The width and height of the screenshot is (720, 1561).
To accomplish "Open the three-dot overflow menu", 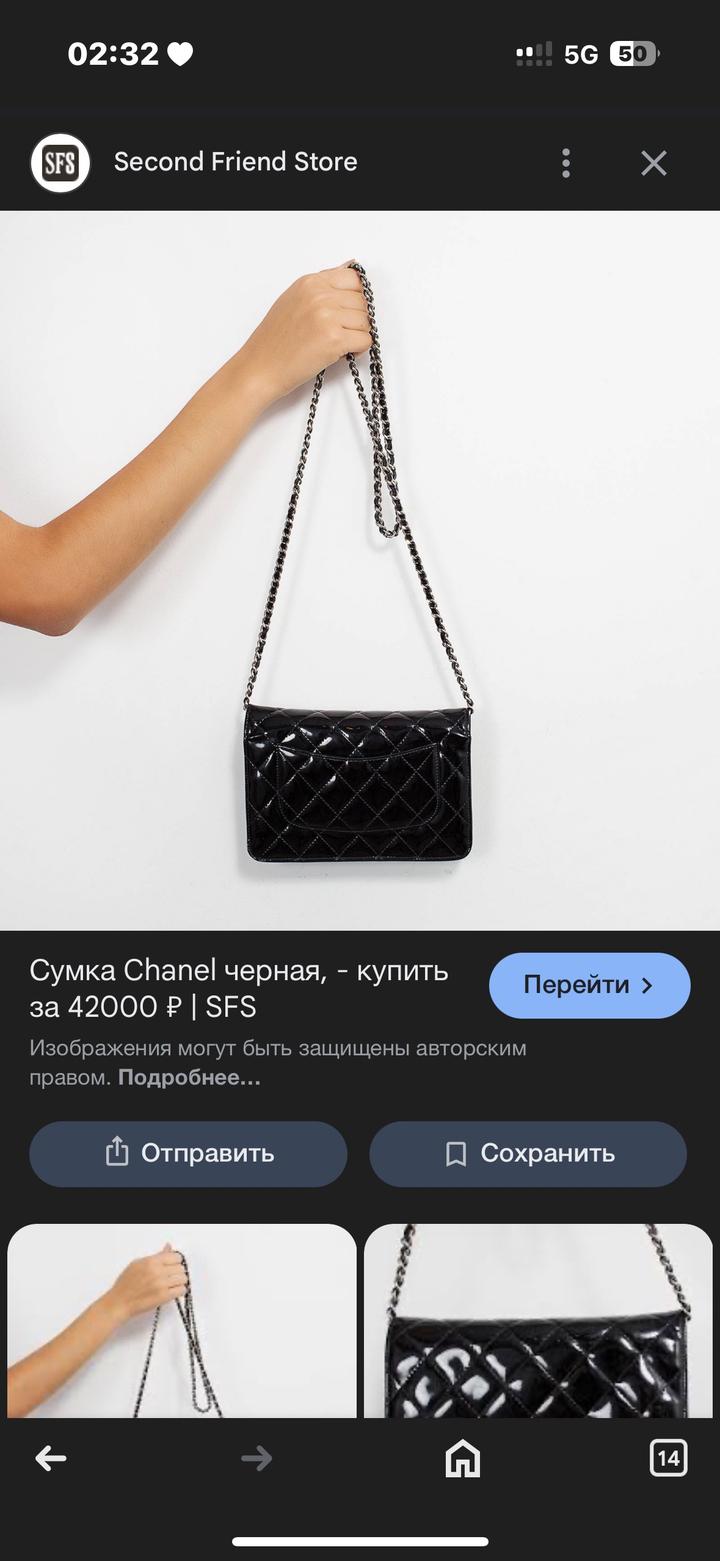I will (x=566, y=163).
